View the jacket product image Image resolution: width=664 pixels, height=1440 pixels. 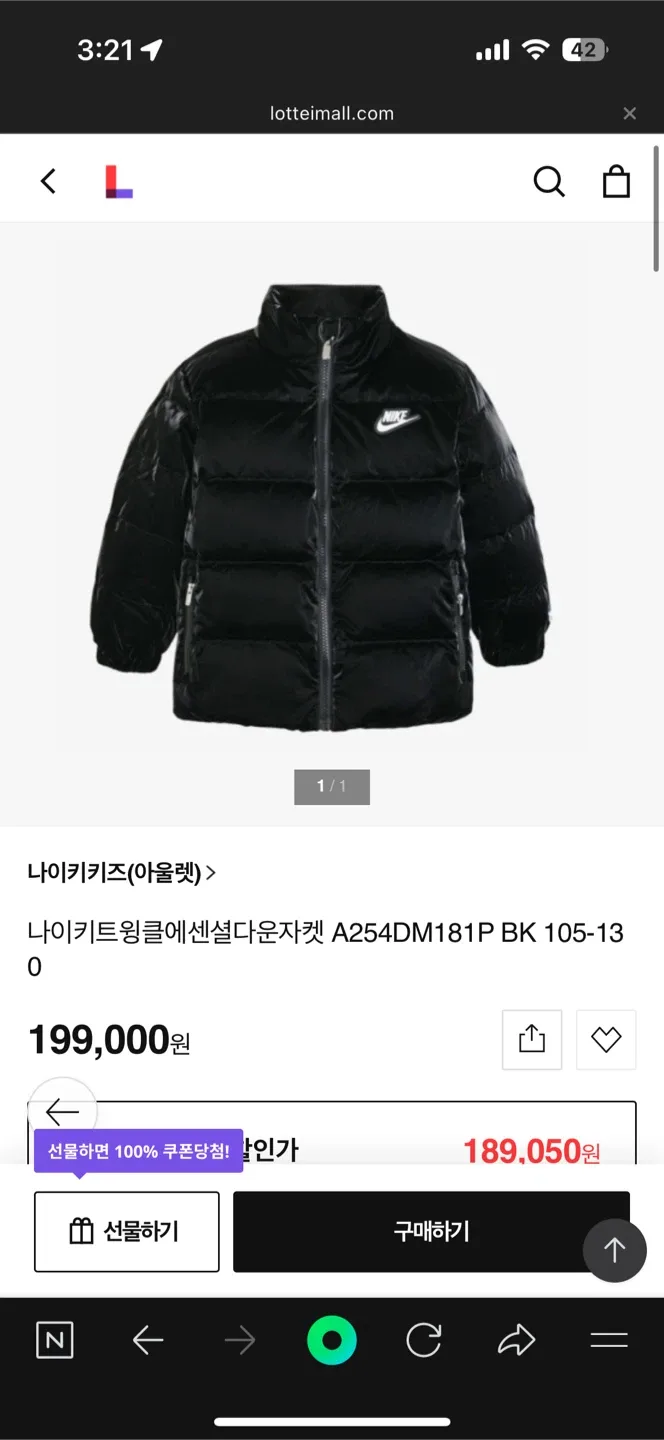pos(332,505)
